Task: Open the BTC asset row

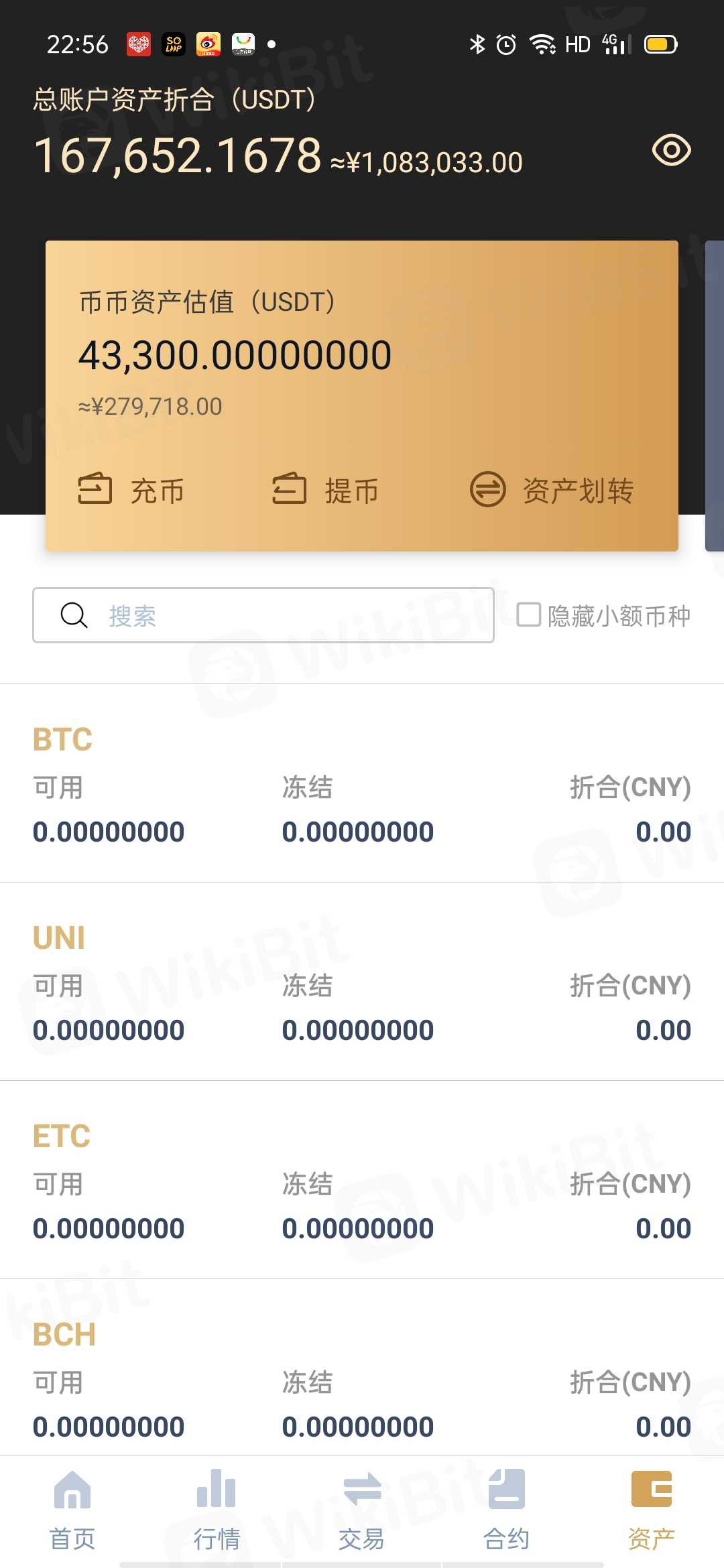Action: (362, 784)
